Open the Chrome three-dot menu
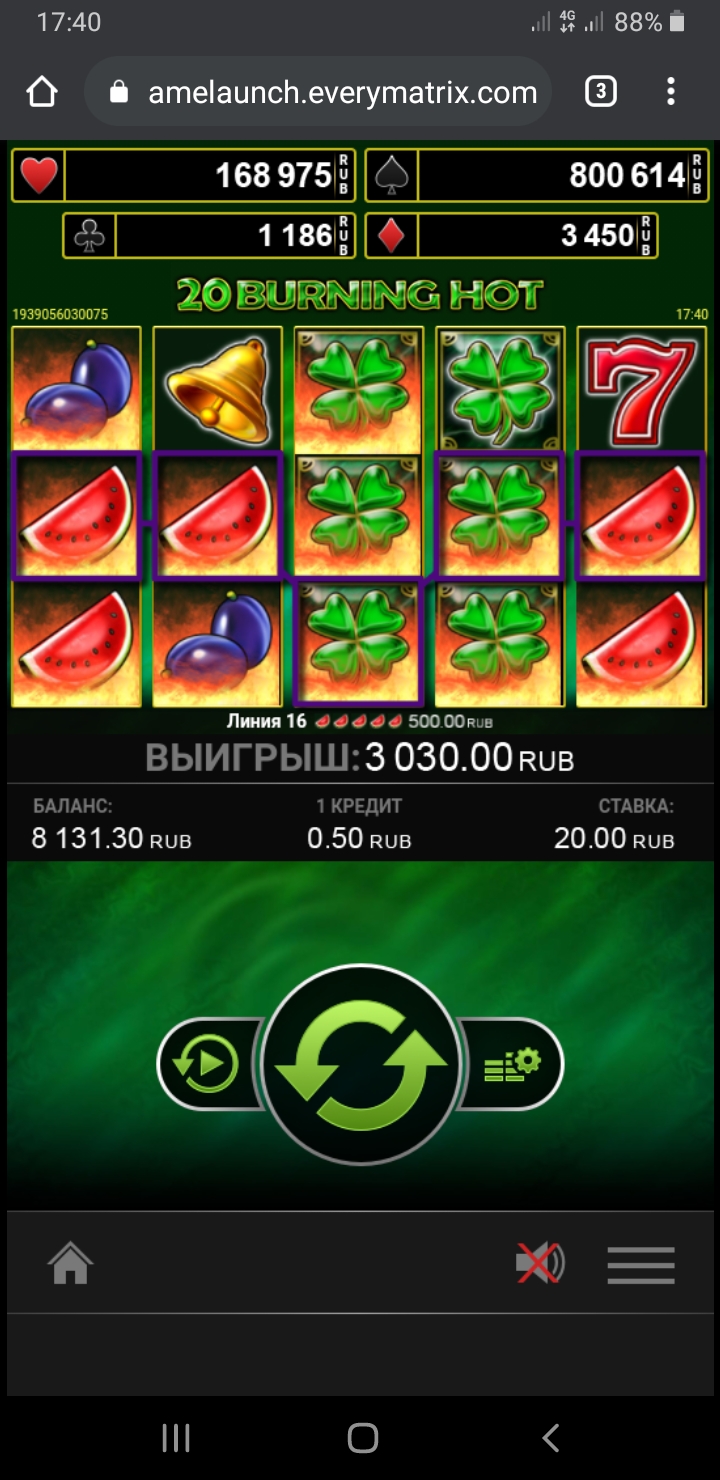 (670, 91)
